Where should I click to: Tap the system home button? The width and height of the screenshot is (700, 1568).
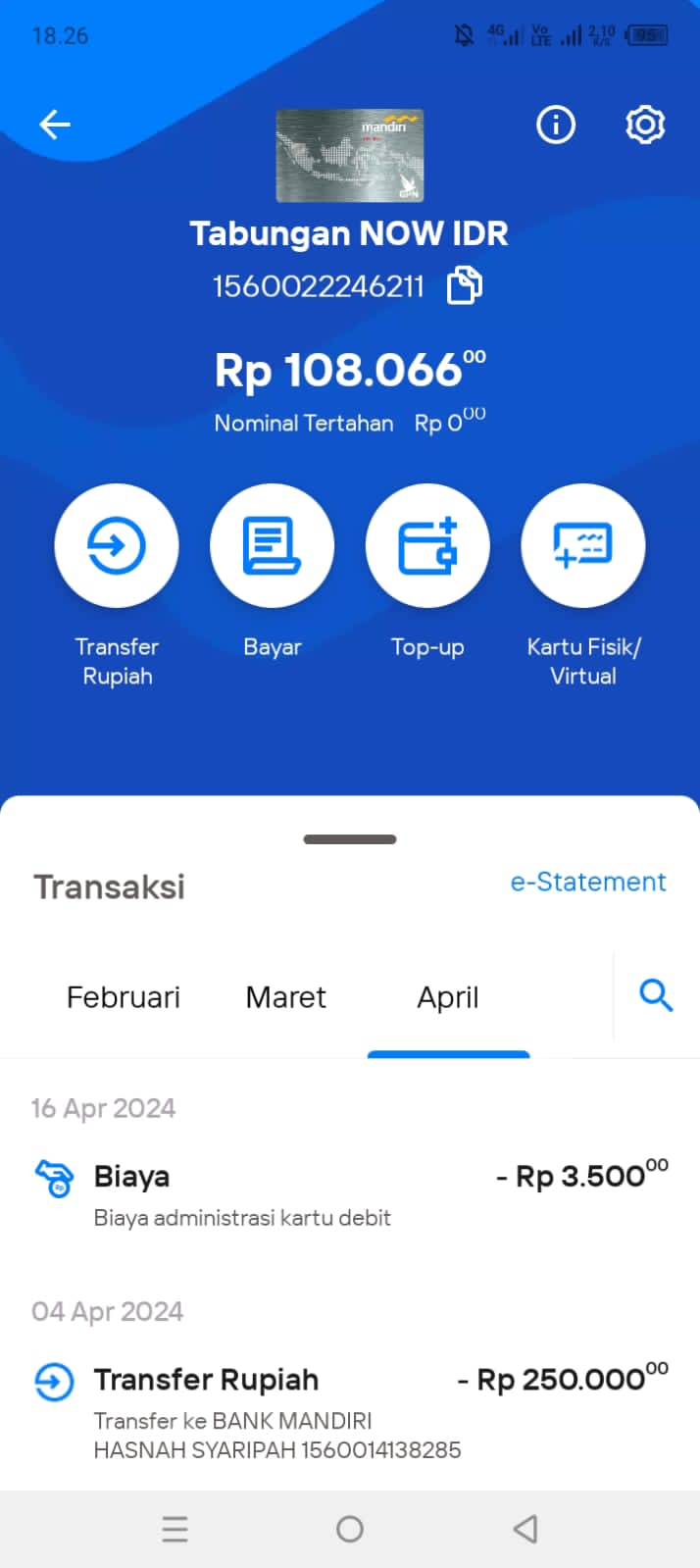click(x=350, y=1529)
